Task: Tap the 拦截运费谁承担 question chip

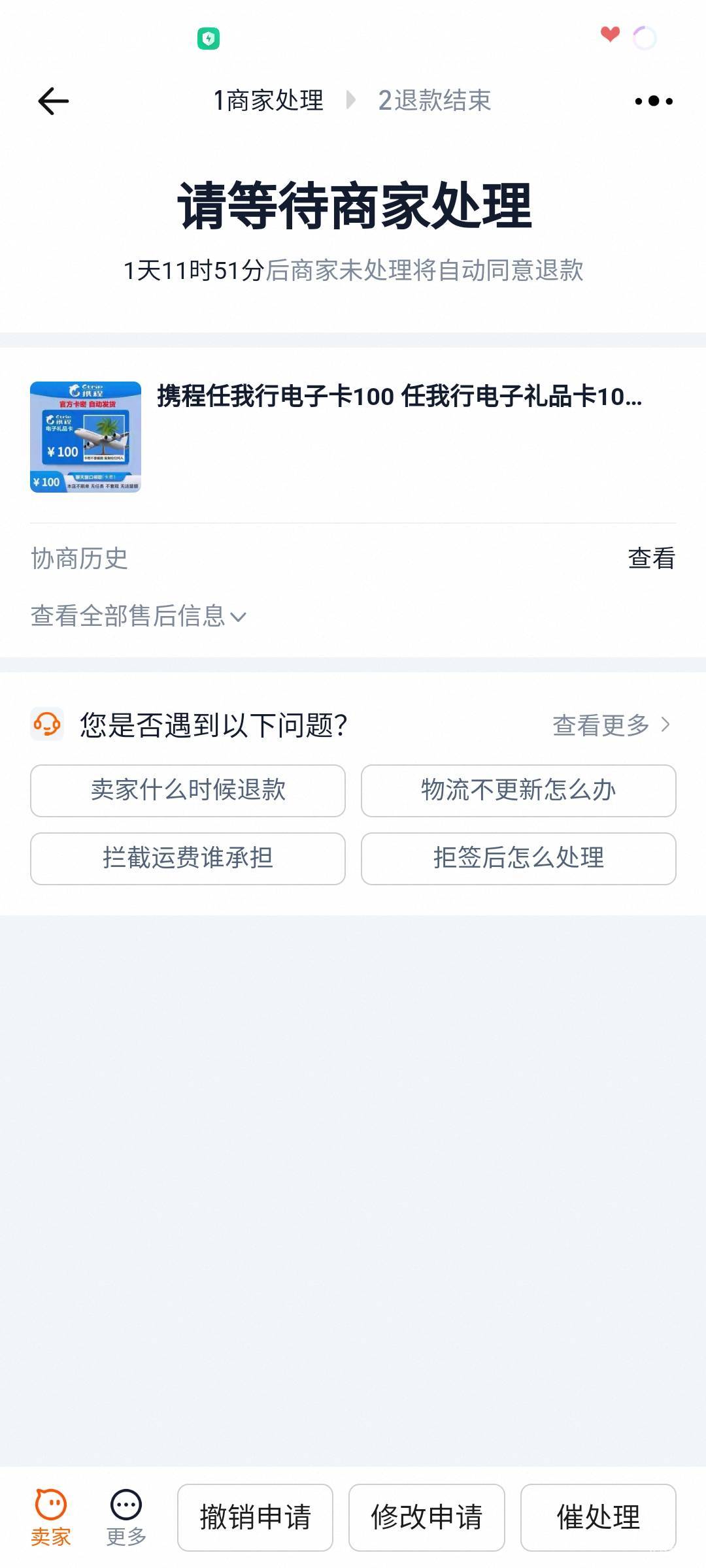Action: [188, 858]
